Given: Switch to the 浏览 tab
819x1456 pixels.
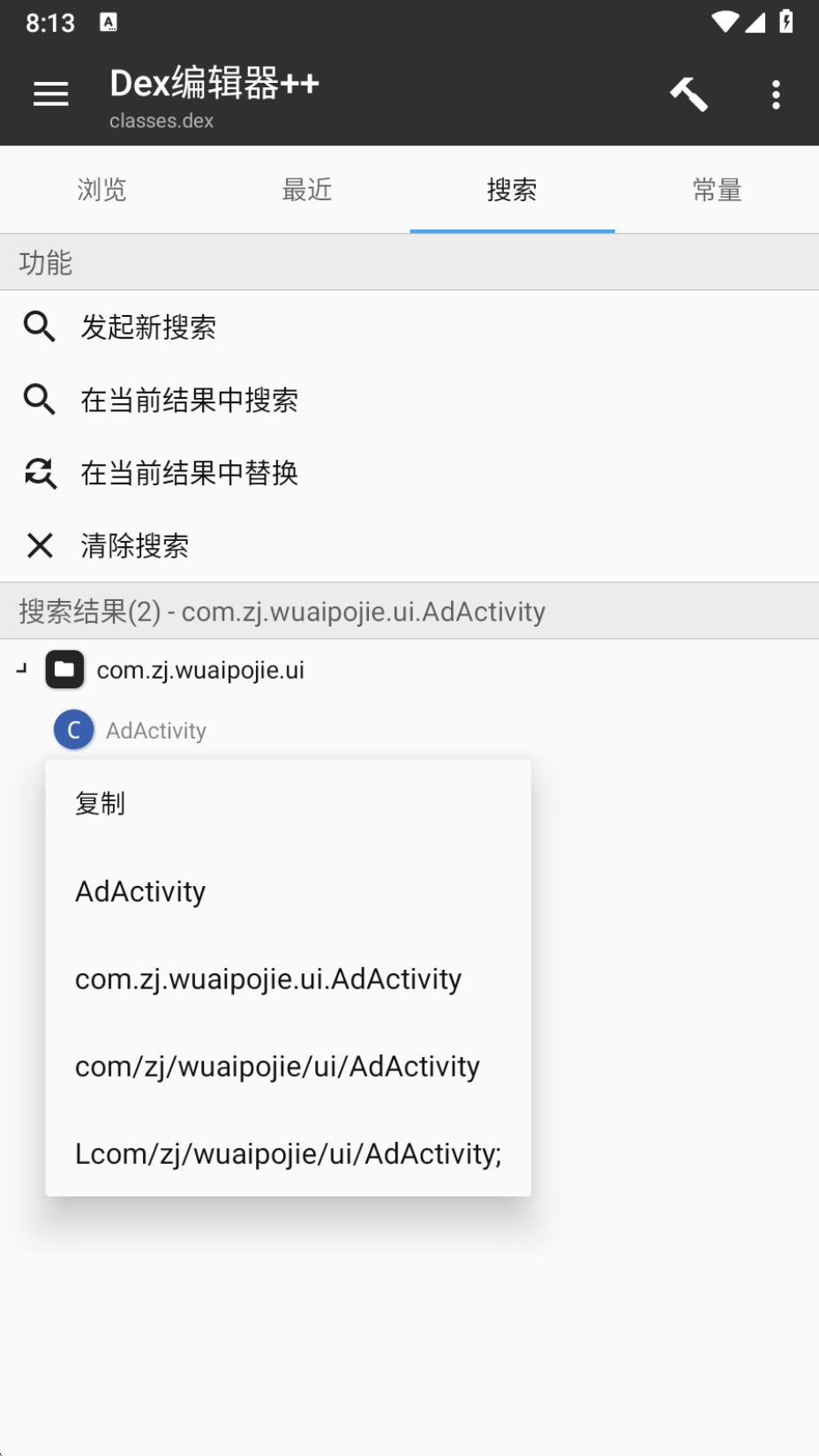Looking at the screenshot, I should click(102, 190).
